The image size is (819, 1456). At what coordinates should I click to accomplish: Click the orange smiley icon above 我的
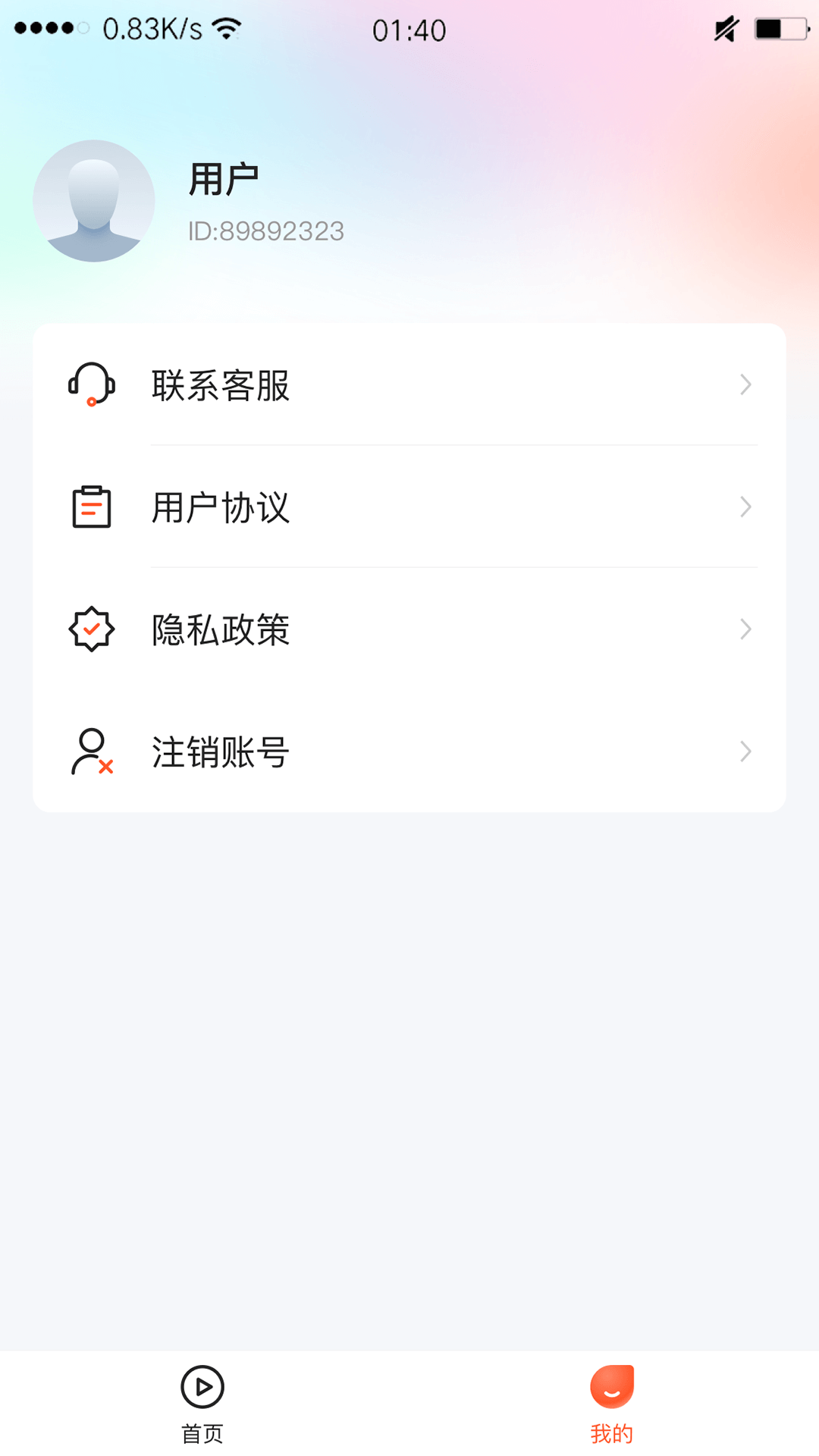612,1388
